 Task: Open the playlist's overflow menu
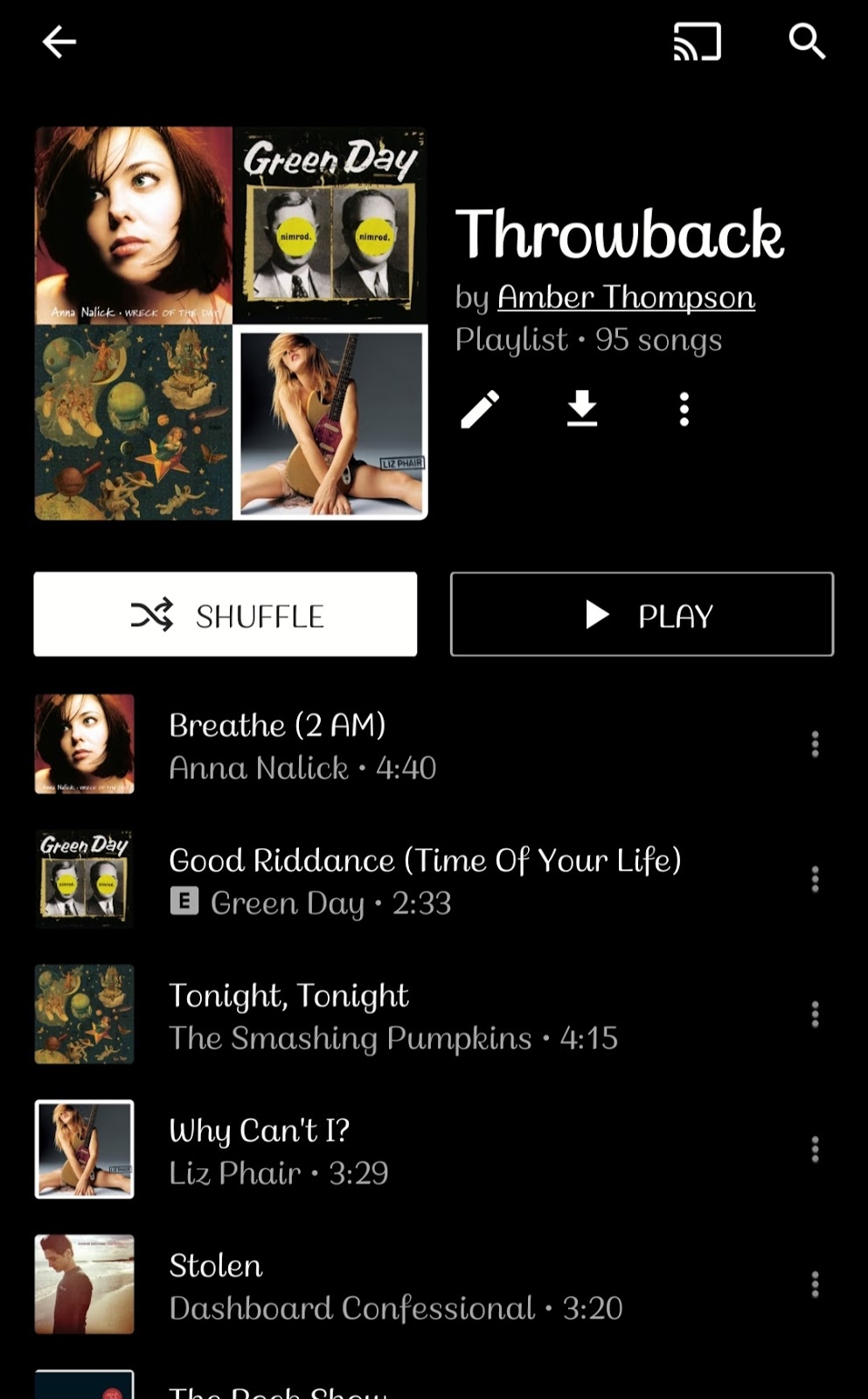tap(684, 409)
